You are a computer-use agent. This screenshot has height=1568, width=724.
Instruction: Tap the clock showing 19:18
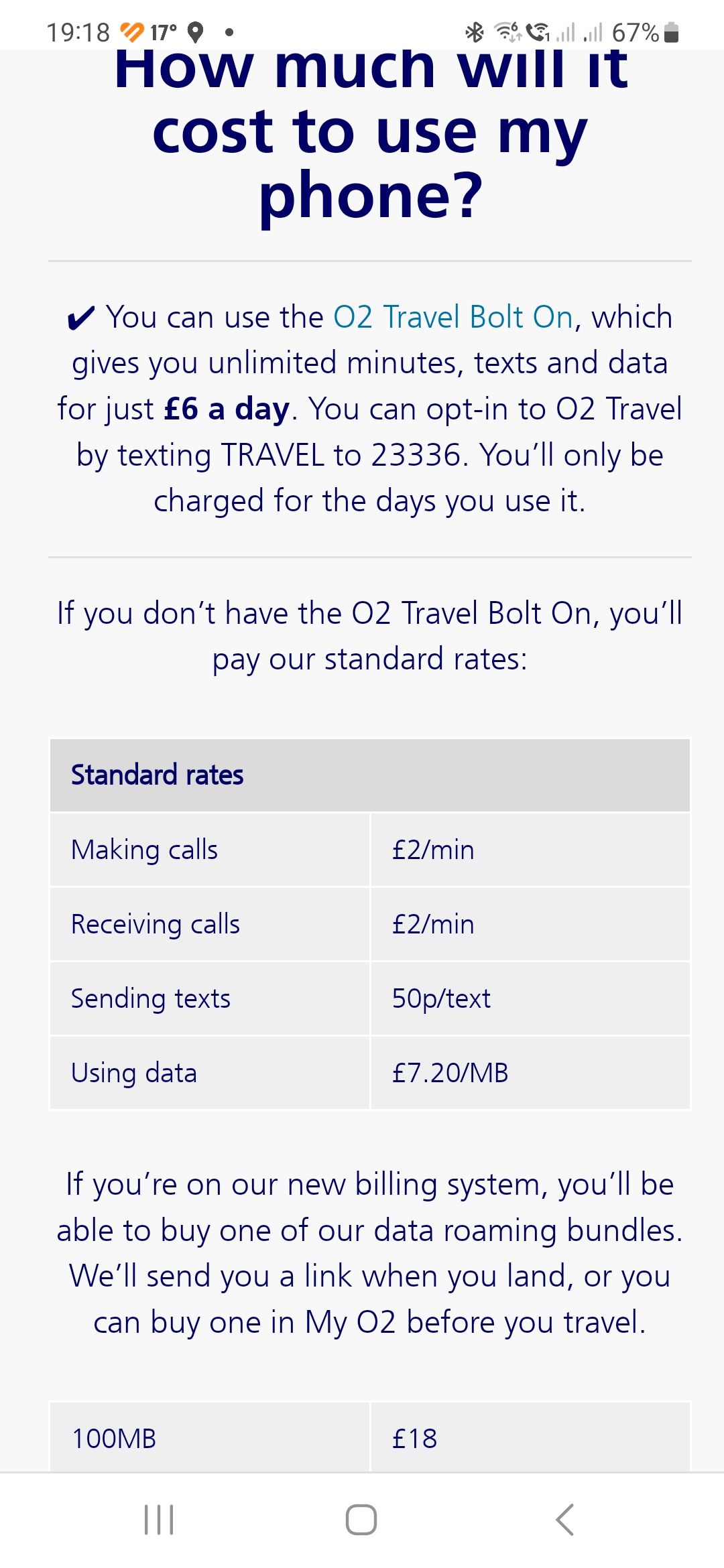(79, 31)
